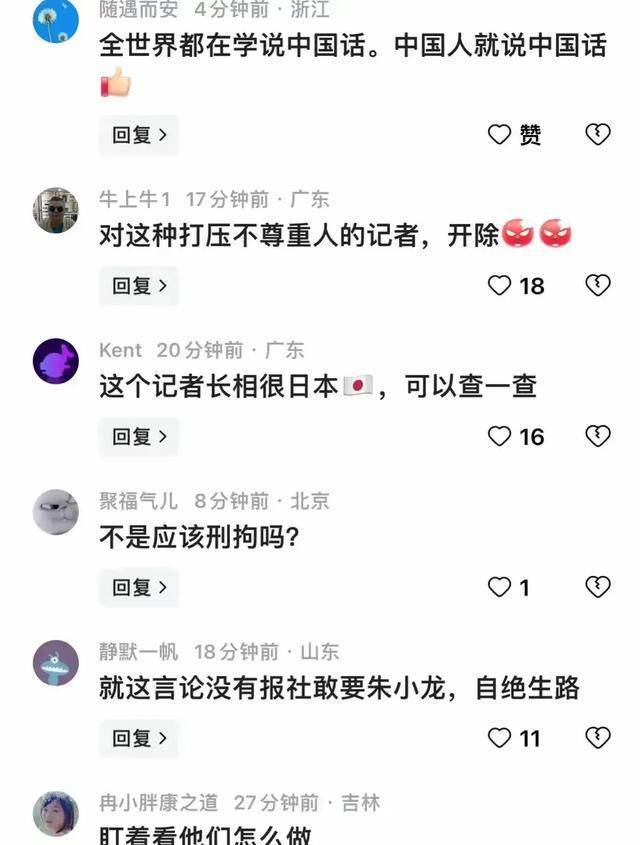The width and height of the screenshot is (640, 845).
Task: Like 聚福气儿's comment
Action: (500, 587)
